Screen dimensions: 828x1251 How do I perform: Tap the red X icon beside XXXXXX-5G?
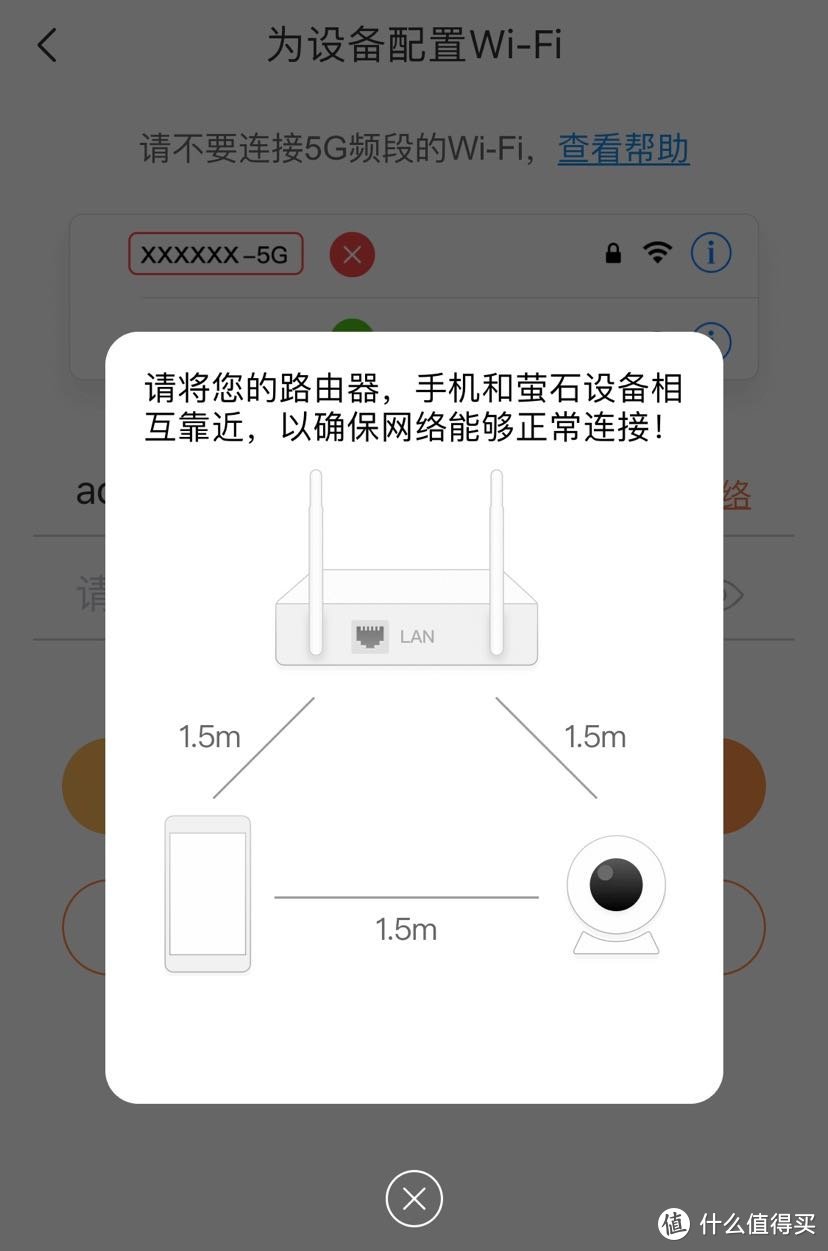pos(352,254)
